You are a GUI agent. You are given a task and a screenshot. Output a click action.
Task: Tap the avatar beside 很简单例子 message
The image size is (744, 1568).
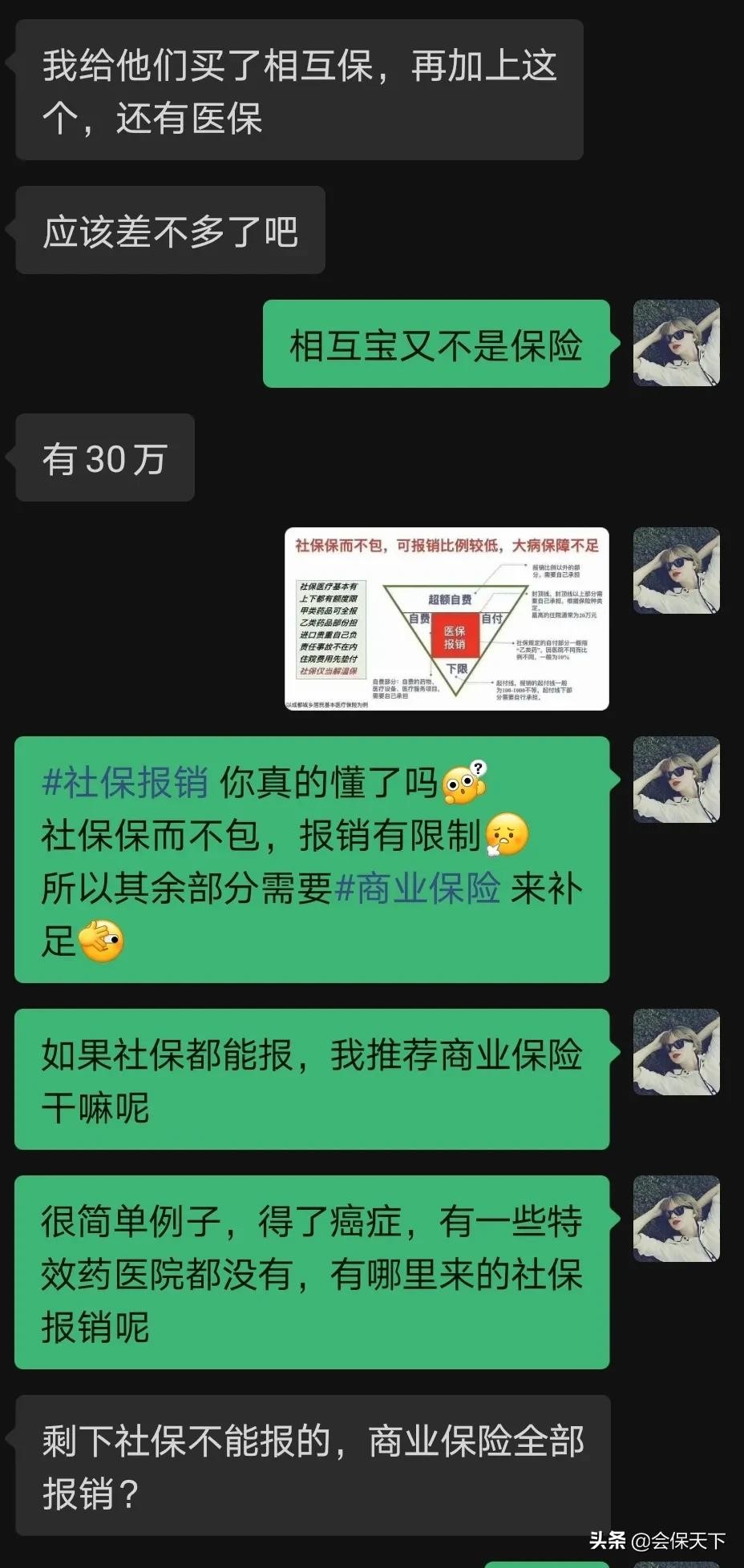pyautogui.click(x=676, y=1219)
